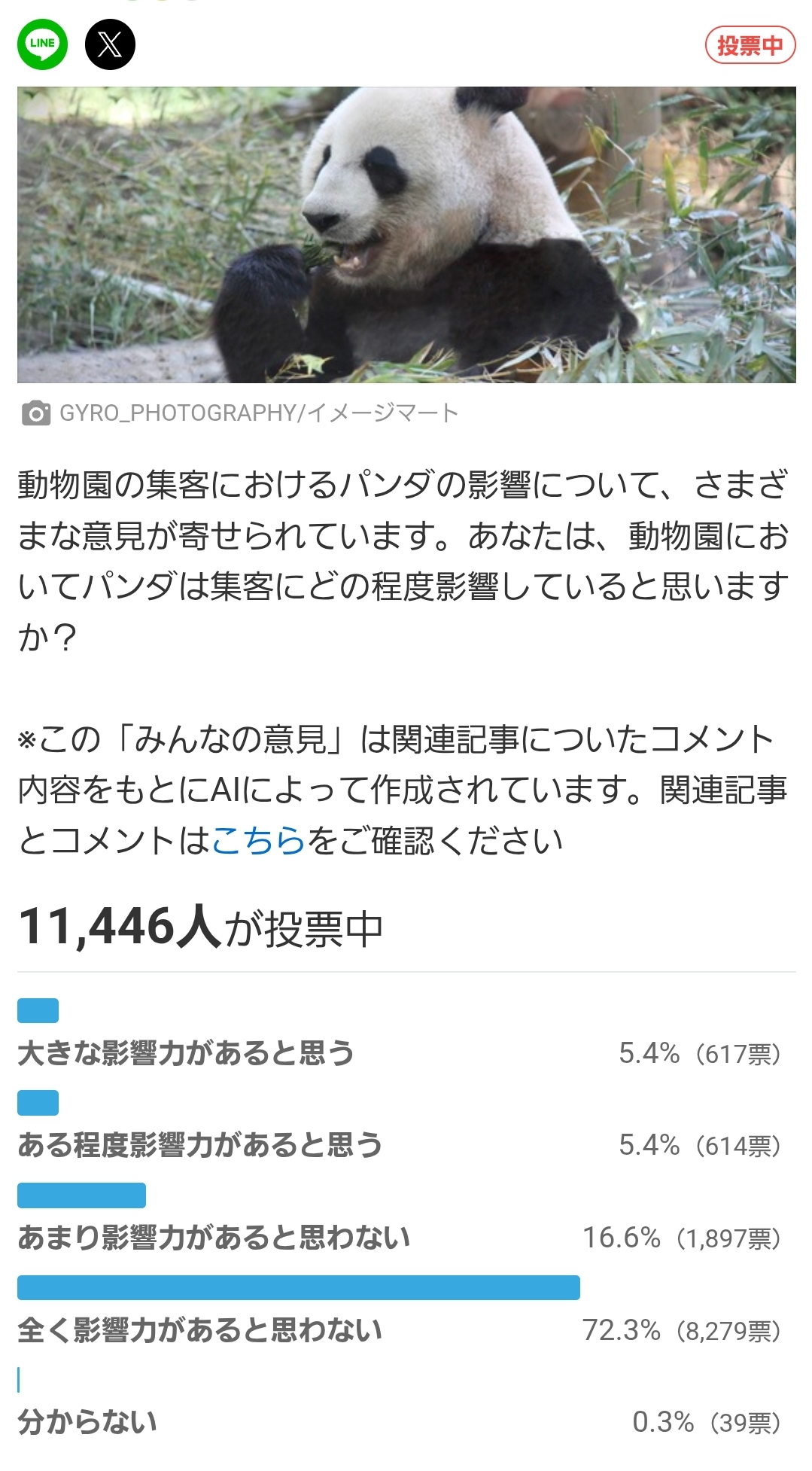812x1471 pixels.
Task: Share this poll on X
Action: [x=110, y=44]
